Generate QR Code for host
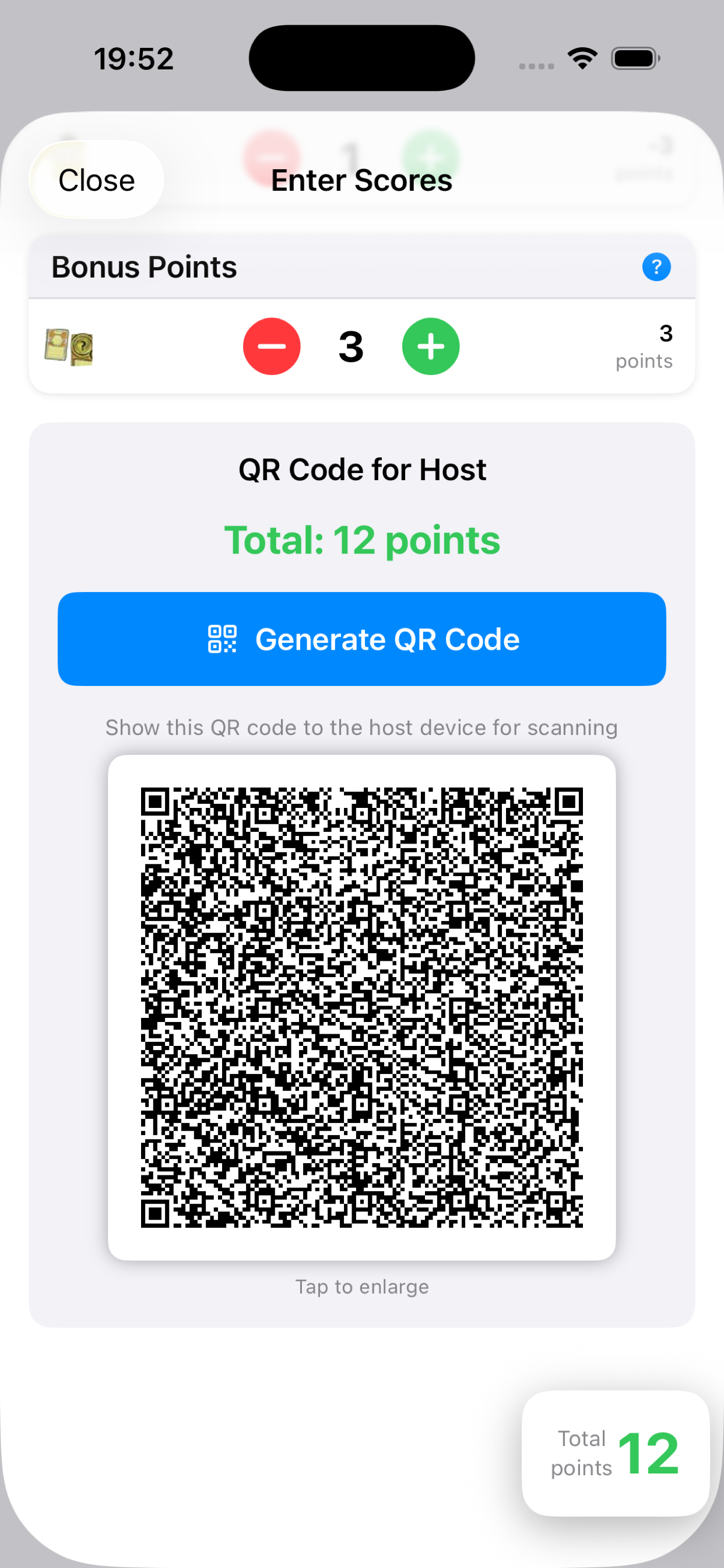This screenshot has width=724, height=1568. pyautogui.click(x=361, y=639)
